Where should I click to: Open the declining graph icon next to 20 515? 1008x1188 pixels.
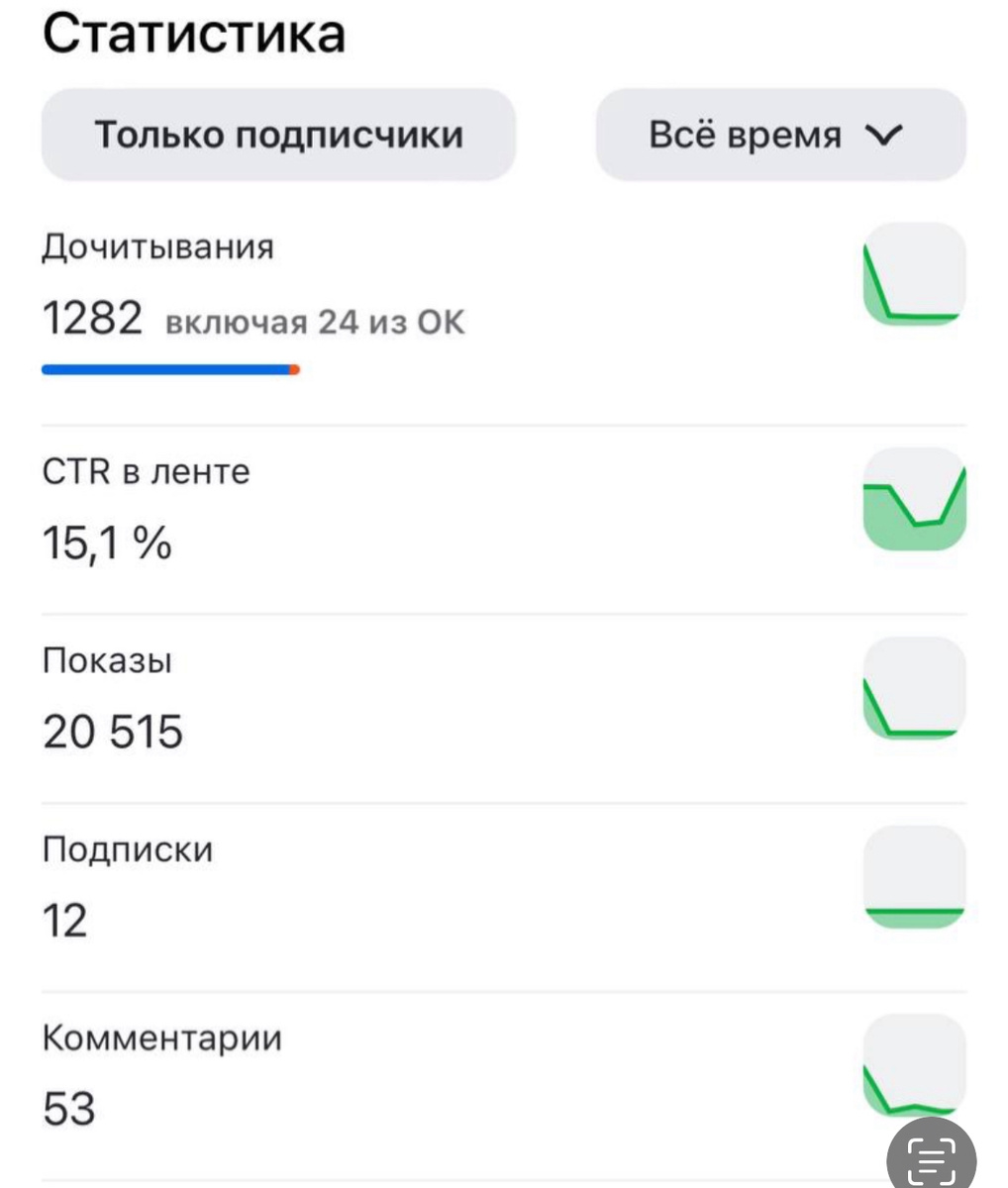913,688
